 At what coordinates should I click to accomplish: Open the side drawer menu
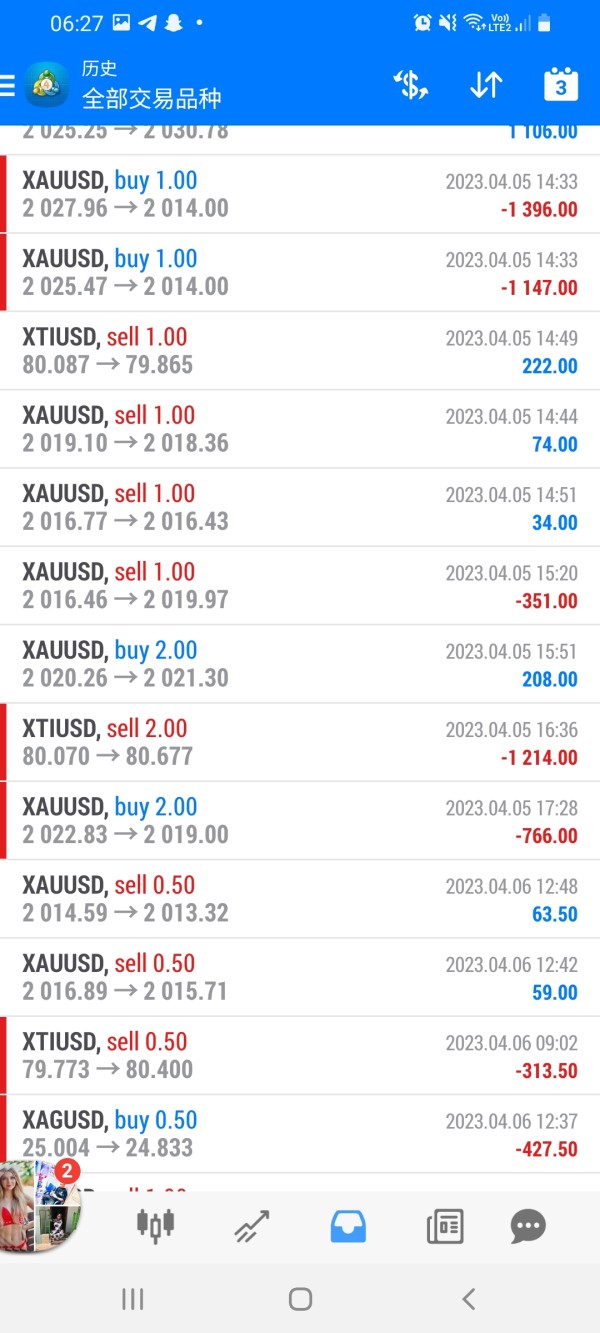8,86
